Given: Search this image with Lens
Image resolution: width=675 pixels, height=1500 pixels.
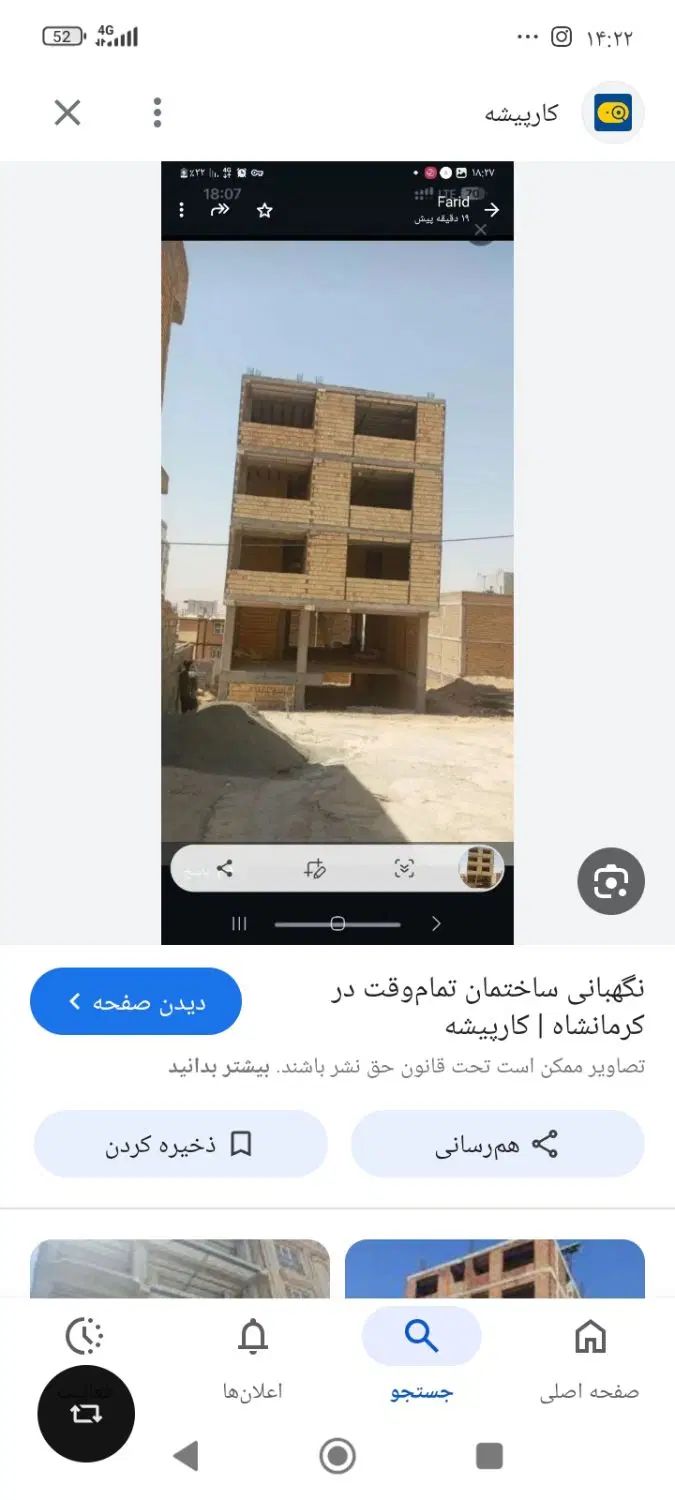Looking at the screenshot, I should pos(610,881).
